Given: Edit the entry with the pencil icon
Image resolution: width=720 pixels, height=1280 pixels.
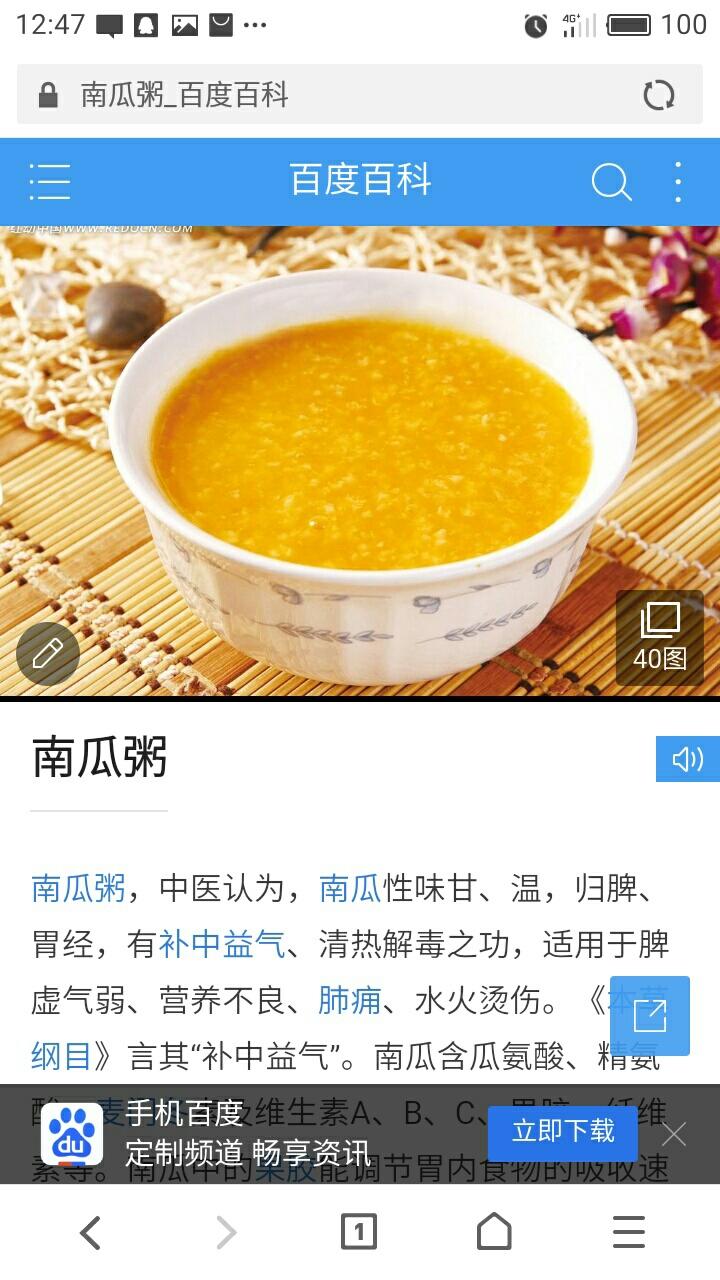Looking at the screenshot, I should (x=47, y=654).
